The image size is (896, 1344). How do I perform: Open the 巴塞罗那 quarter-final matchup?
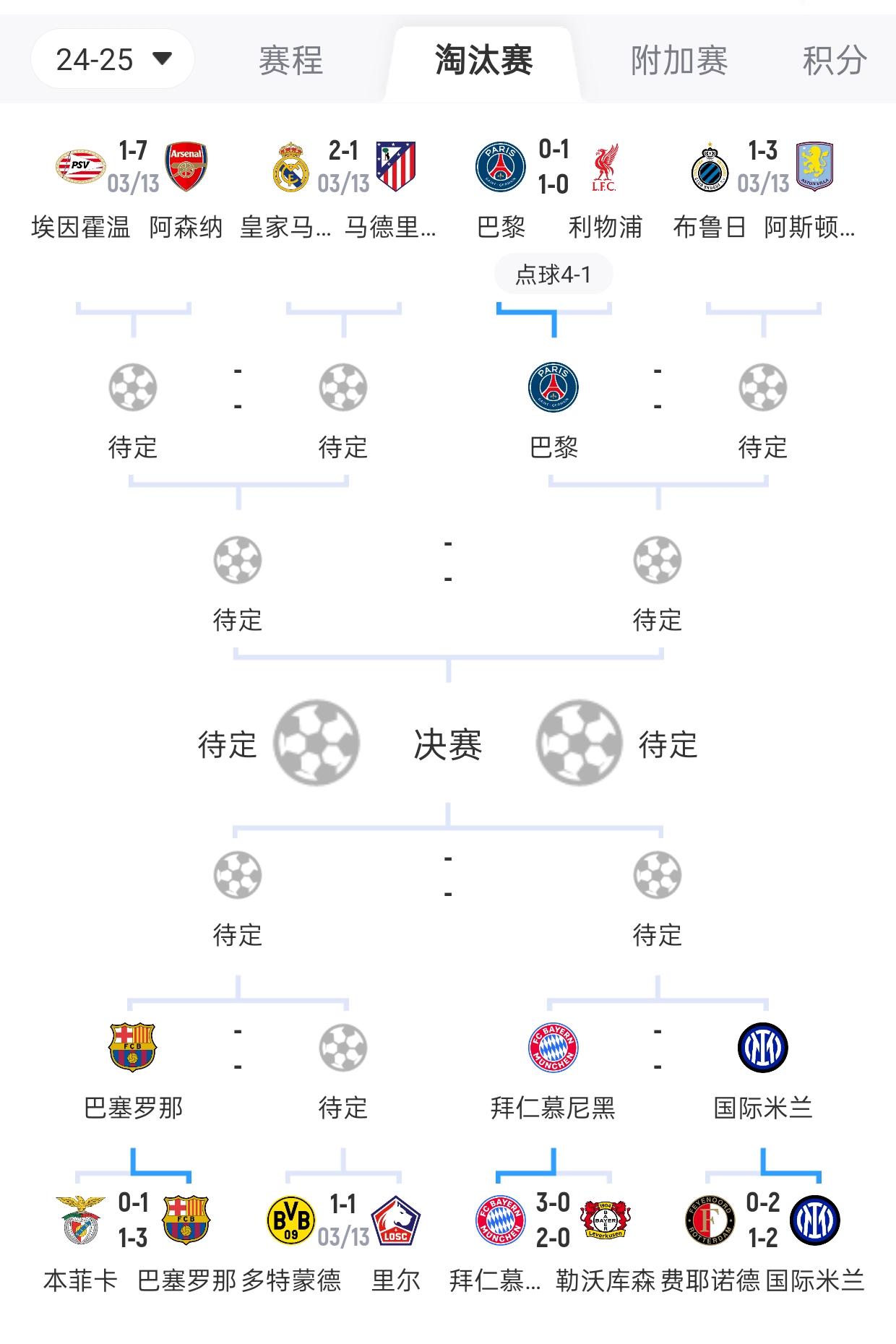pyautogui.click(x=238, y=1049)
